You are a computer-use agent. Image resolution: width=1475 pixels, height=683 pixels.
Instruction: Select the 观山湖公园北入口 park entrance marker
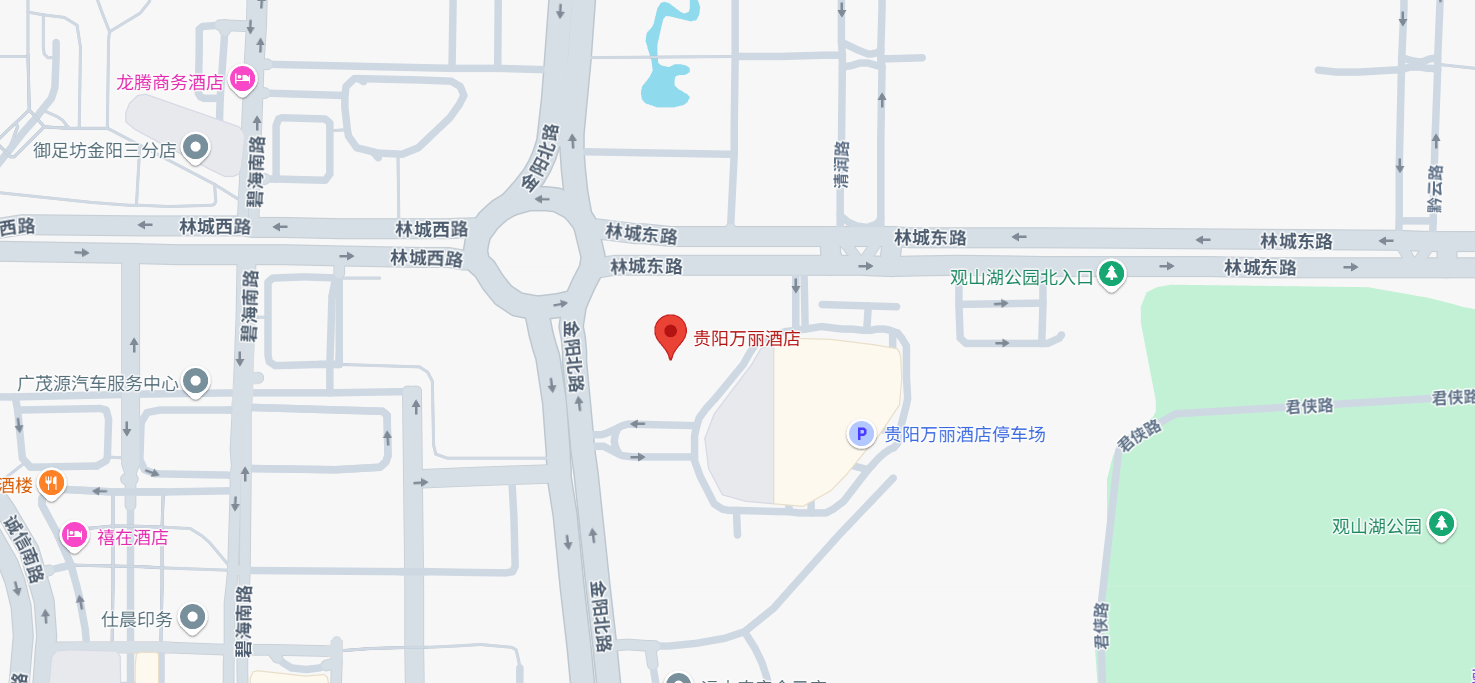1110,273
